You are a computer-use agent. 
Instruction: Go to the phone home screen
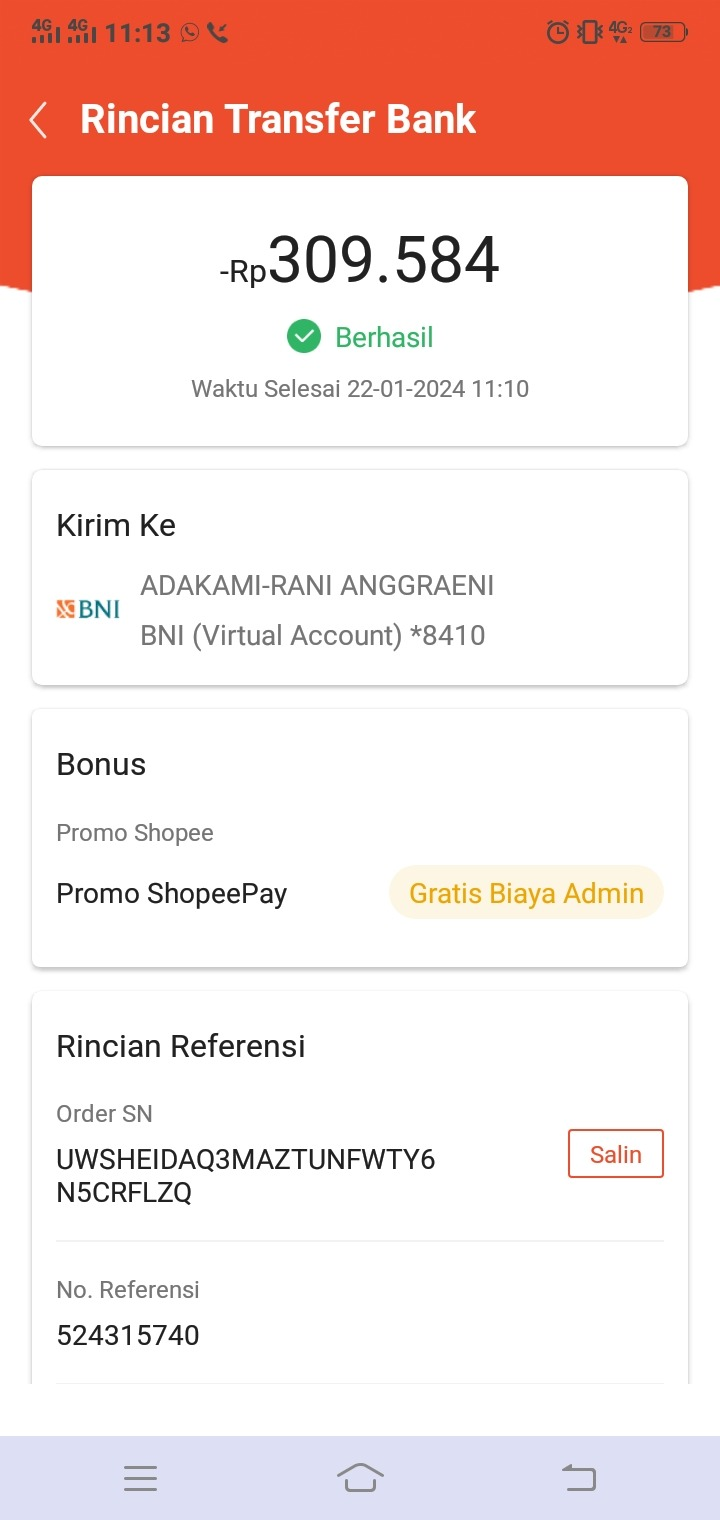[x=360, y=1477]
